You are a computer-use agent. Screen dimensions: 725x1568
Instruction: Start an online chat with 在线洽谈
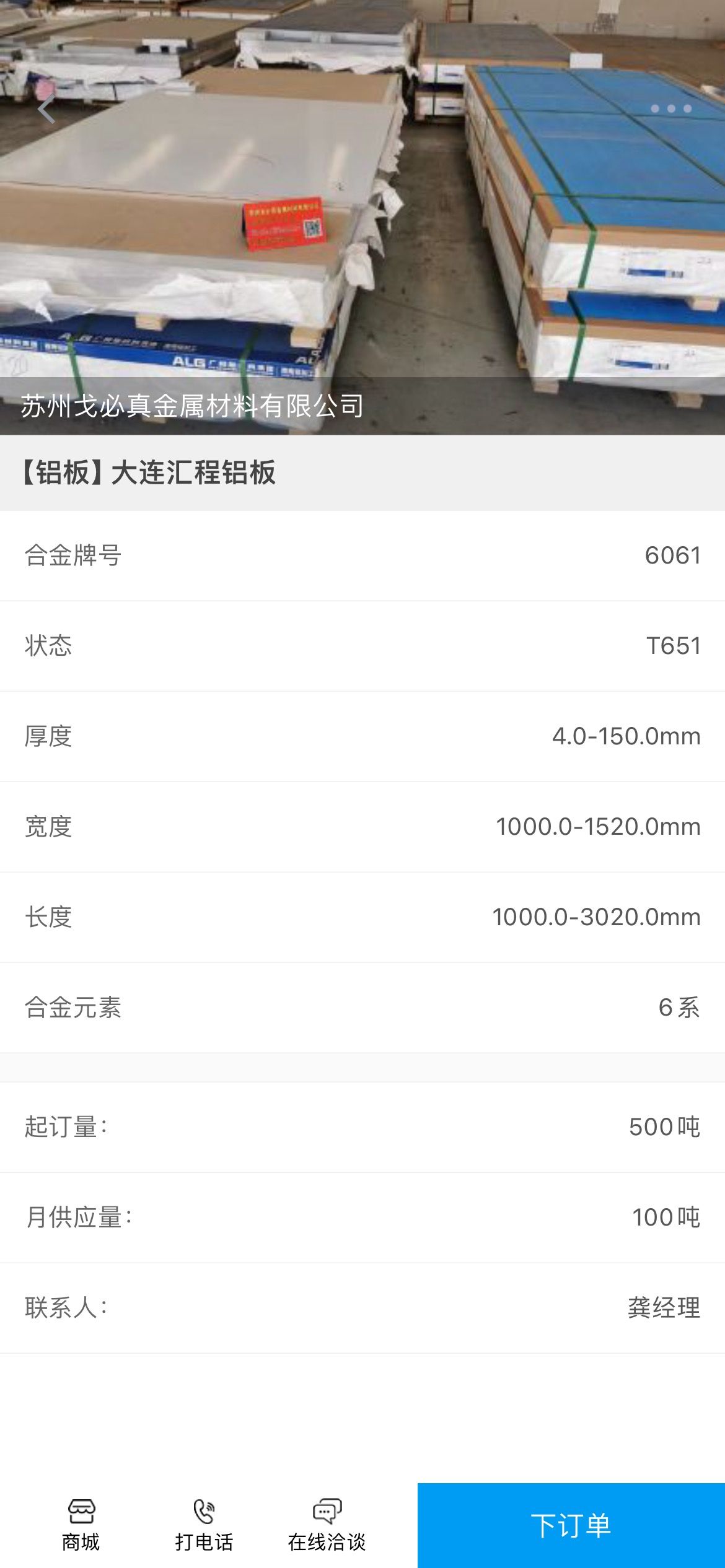point(327,1525)
